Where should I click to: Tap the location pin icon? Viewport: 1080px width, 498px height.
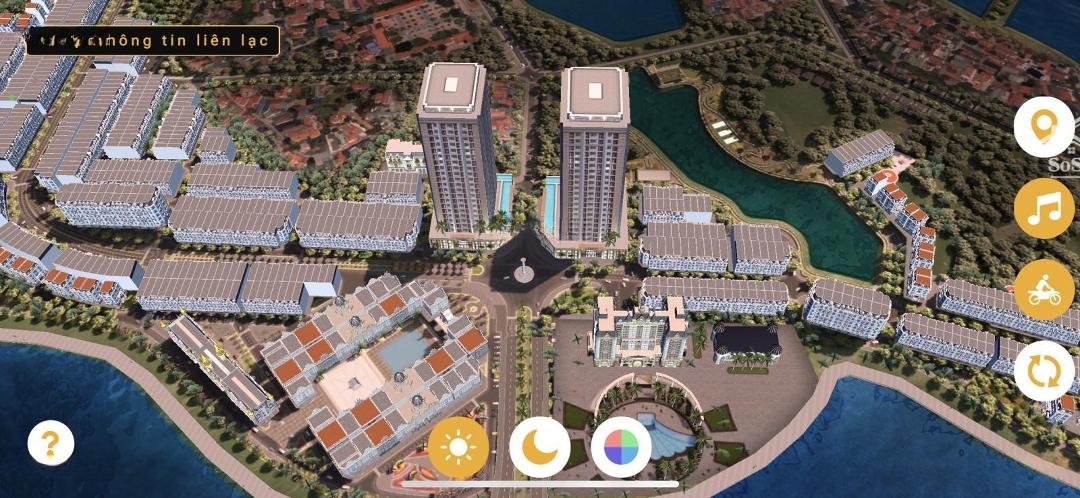click(x=1044, y=127)
